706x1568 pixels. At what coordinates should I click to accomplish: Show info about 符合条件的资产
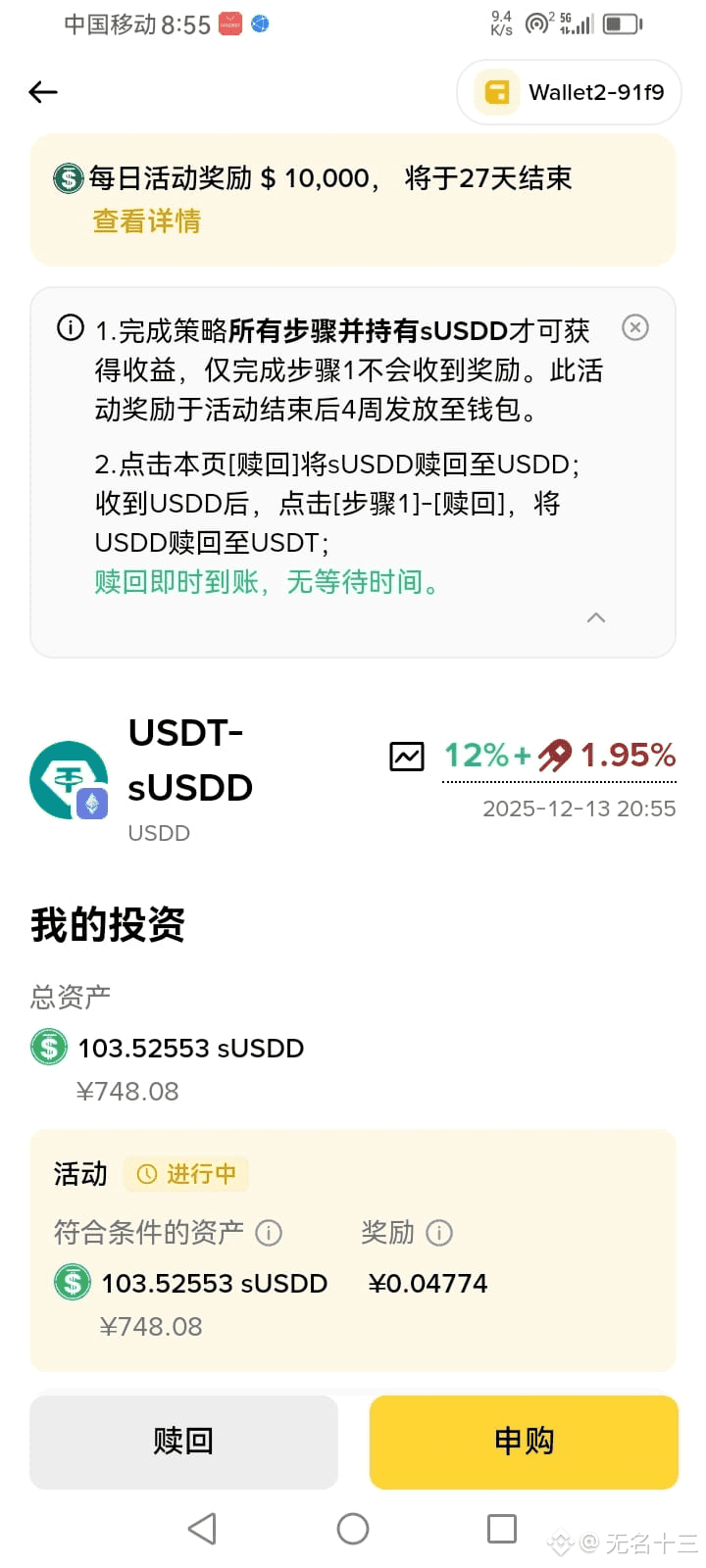click(x=269, y=1233)
